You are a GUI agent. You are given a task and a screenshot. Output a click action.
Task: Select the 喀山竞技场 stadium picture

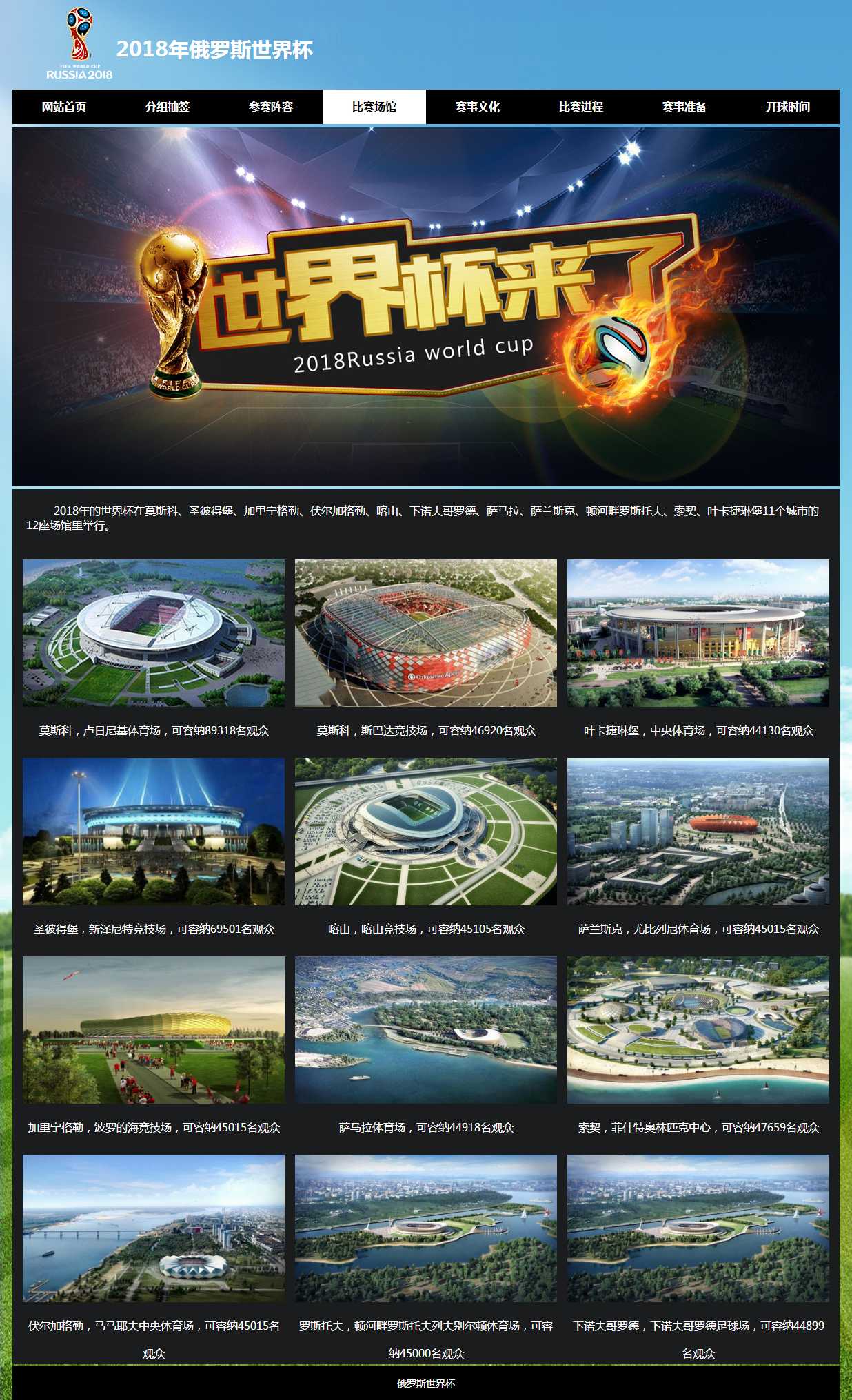[425, 831]
